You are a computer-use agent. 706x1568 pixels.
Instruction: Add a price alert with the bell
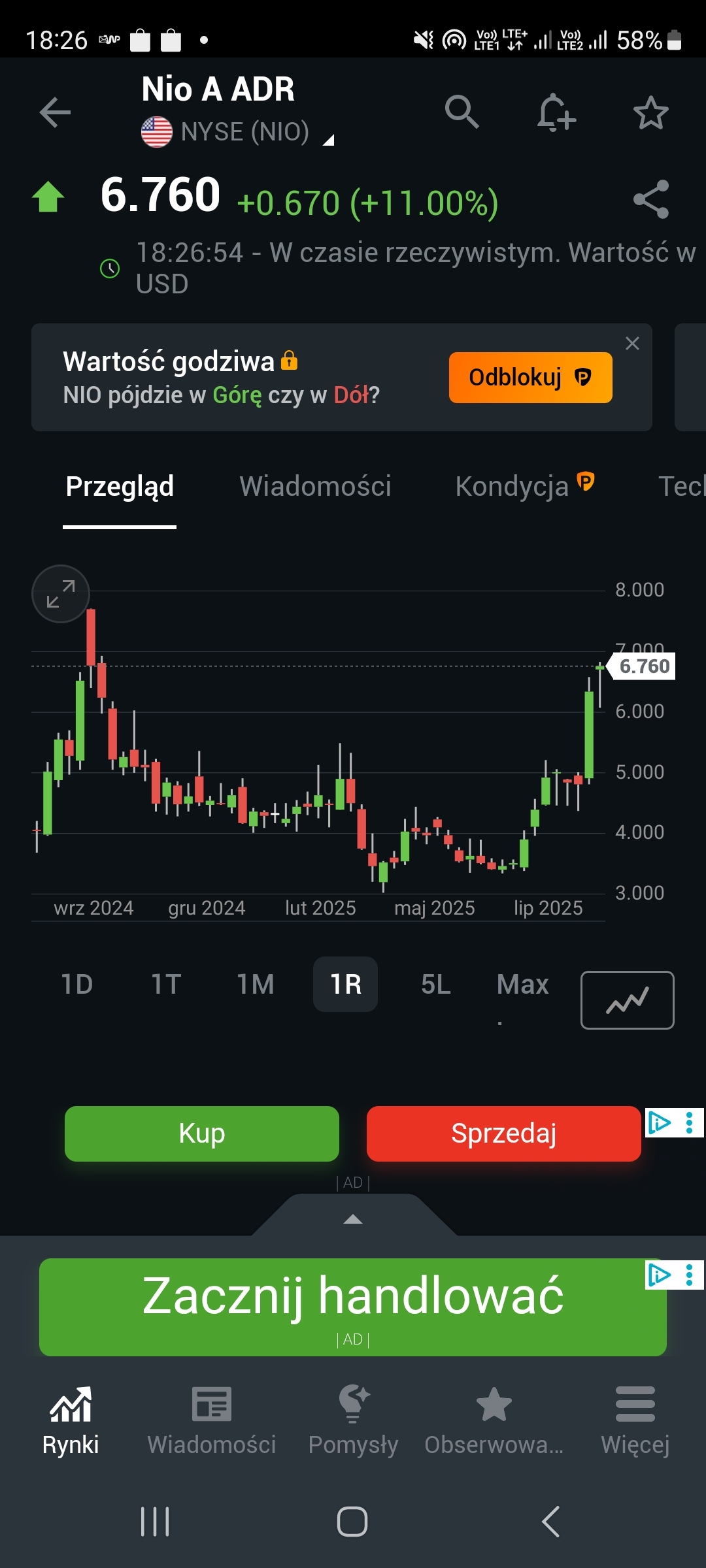pyautogui.click(x=556, y=112)
